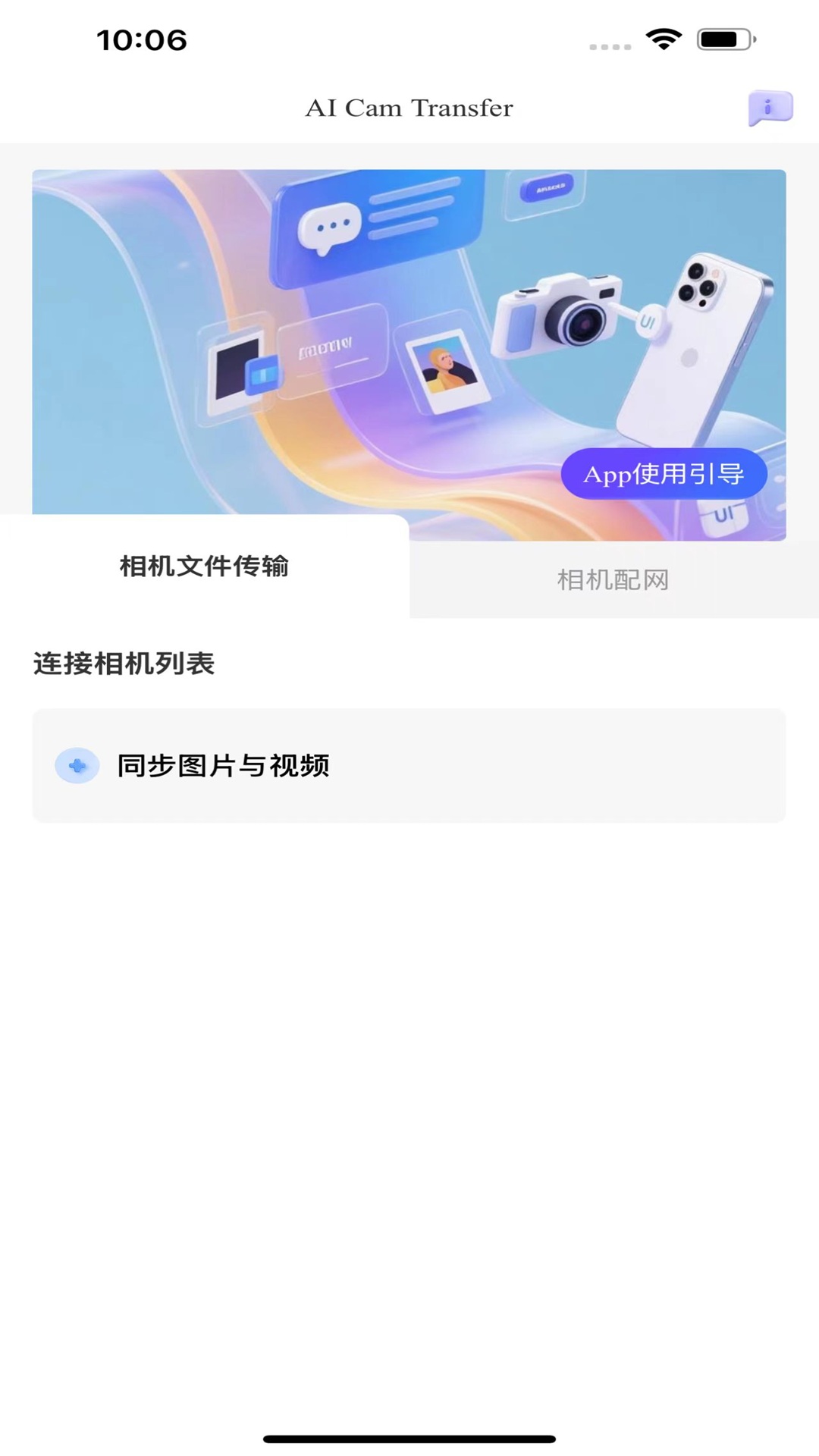Tap the 同步图片与视频 list row card
The image size is (819, 1456).
(409, 764)
